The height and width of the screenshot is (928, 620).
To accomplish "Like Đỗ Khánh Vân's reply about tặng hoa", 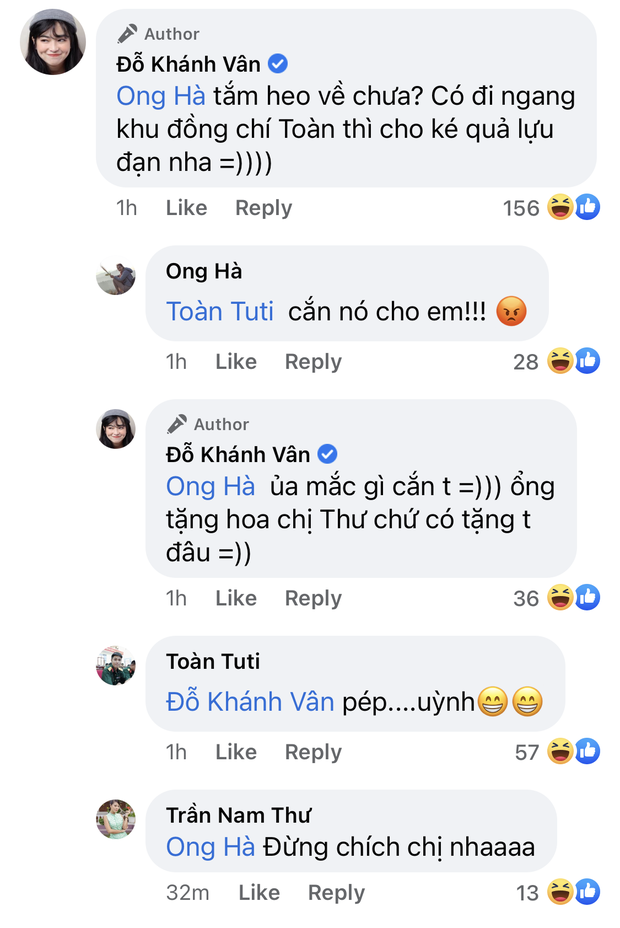I will pyautogui.click(x=235, y=598).
